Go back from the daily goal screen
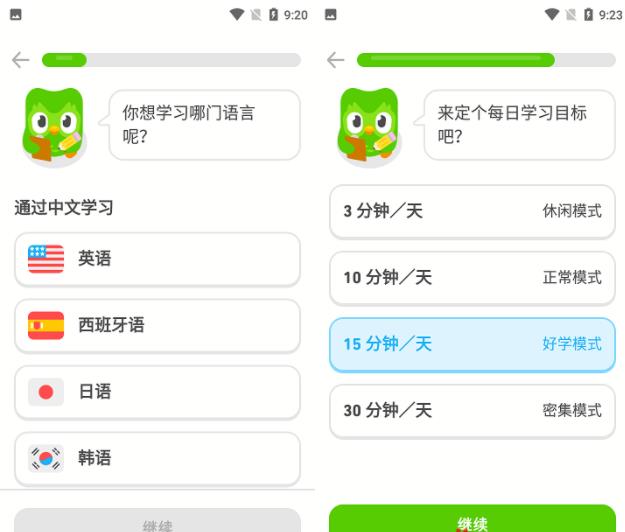 coord(336,60)
